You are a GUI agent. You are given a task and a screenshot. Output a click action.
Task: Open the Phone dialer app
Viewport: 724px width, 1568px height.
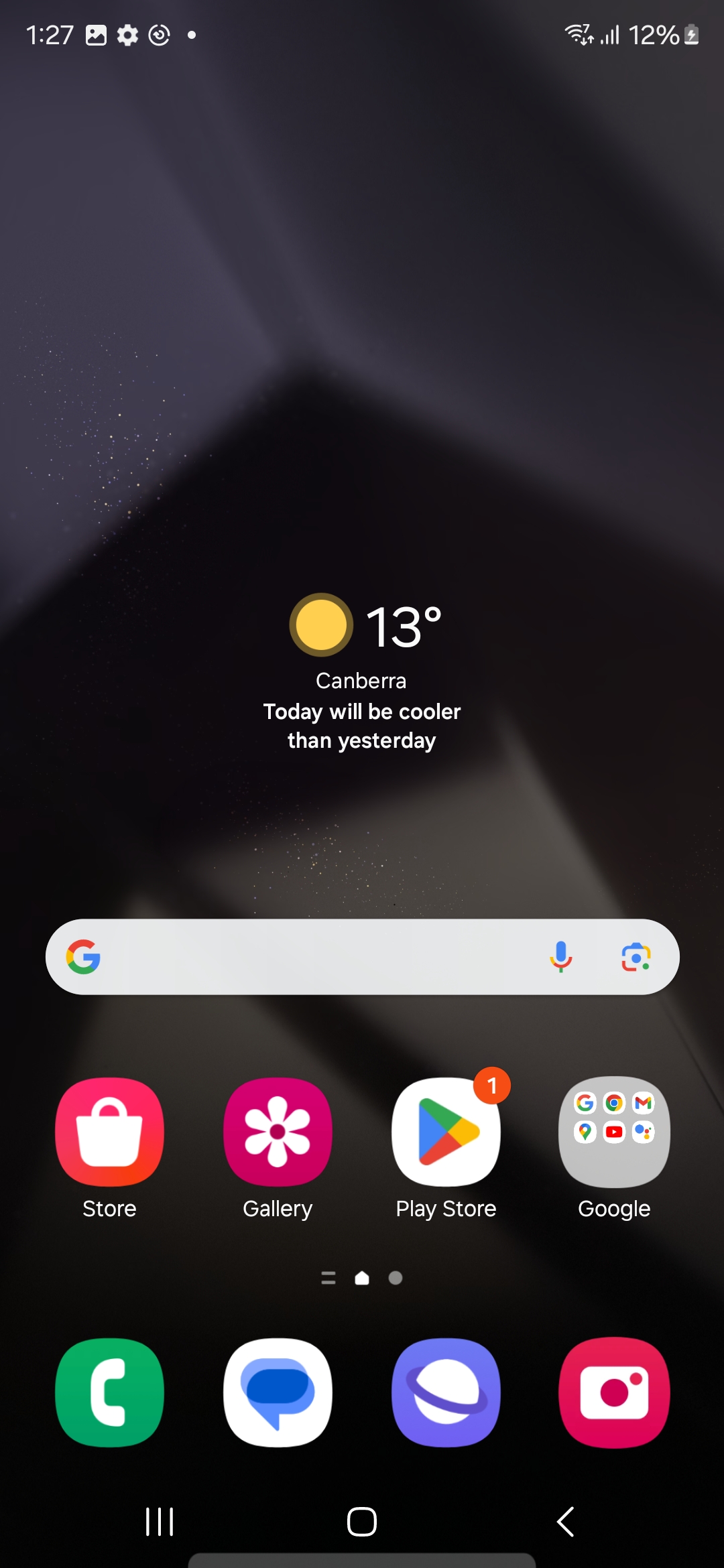coord(109,1392)
